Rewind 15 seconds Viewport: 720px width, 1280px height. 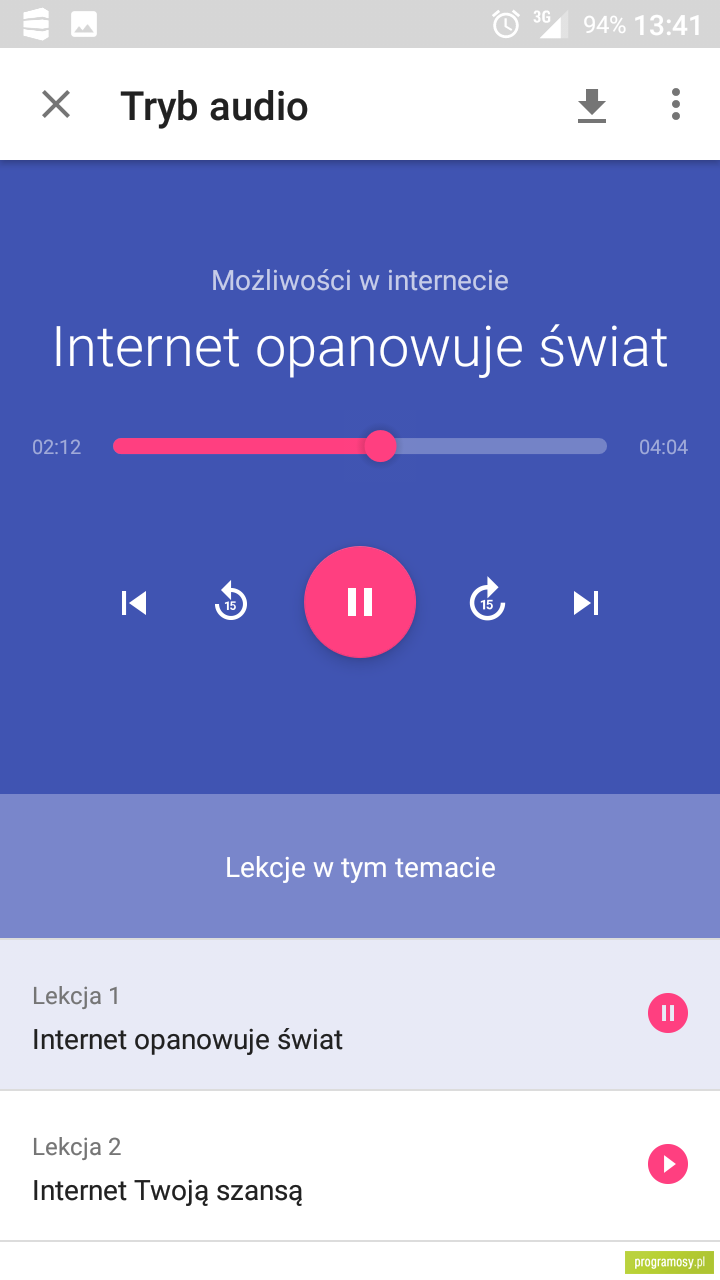click(231, 601)
